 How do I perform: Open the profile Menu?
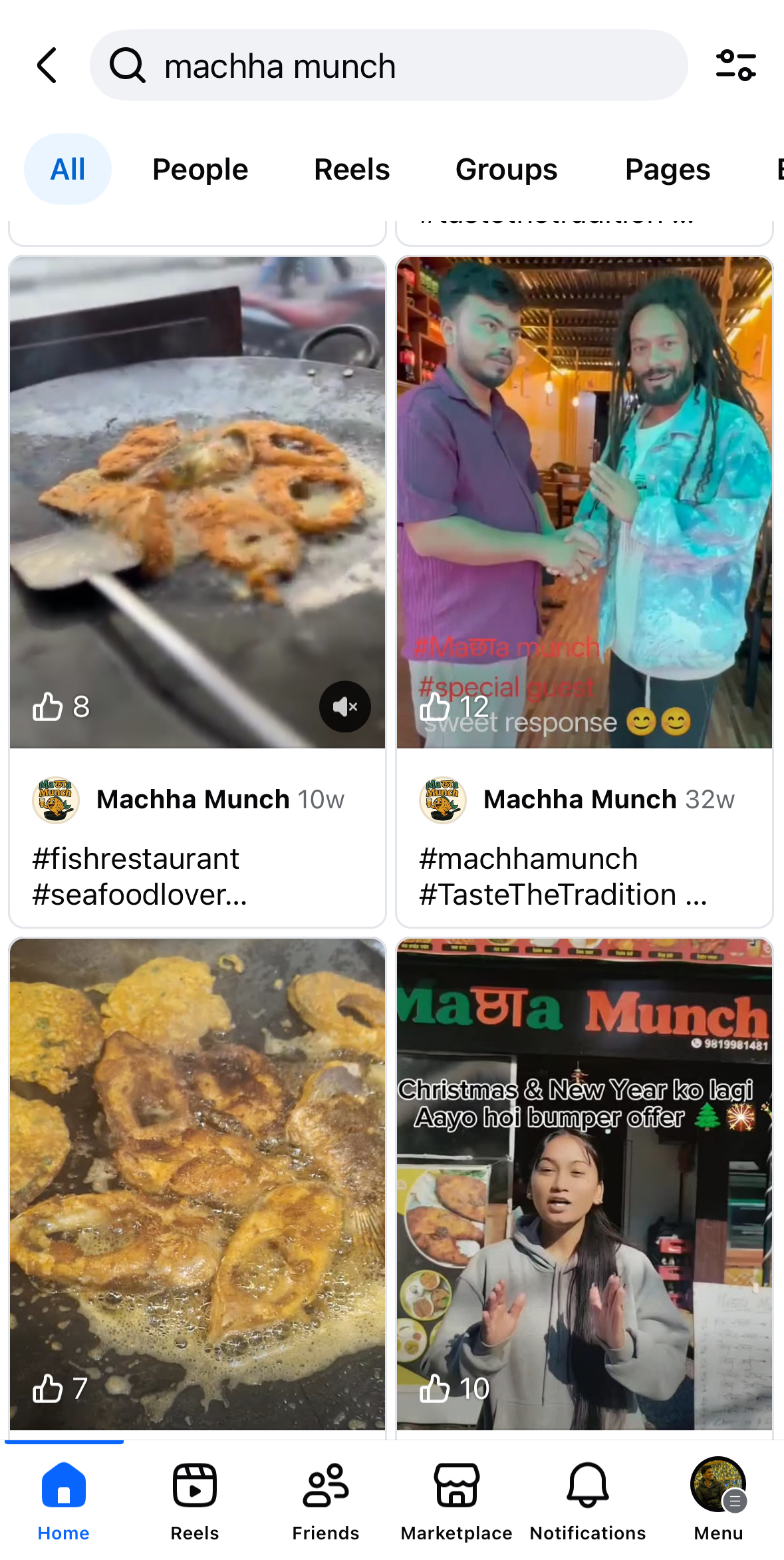coord(718,1499)
